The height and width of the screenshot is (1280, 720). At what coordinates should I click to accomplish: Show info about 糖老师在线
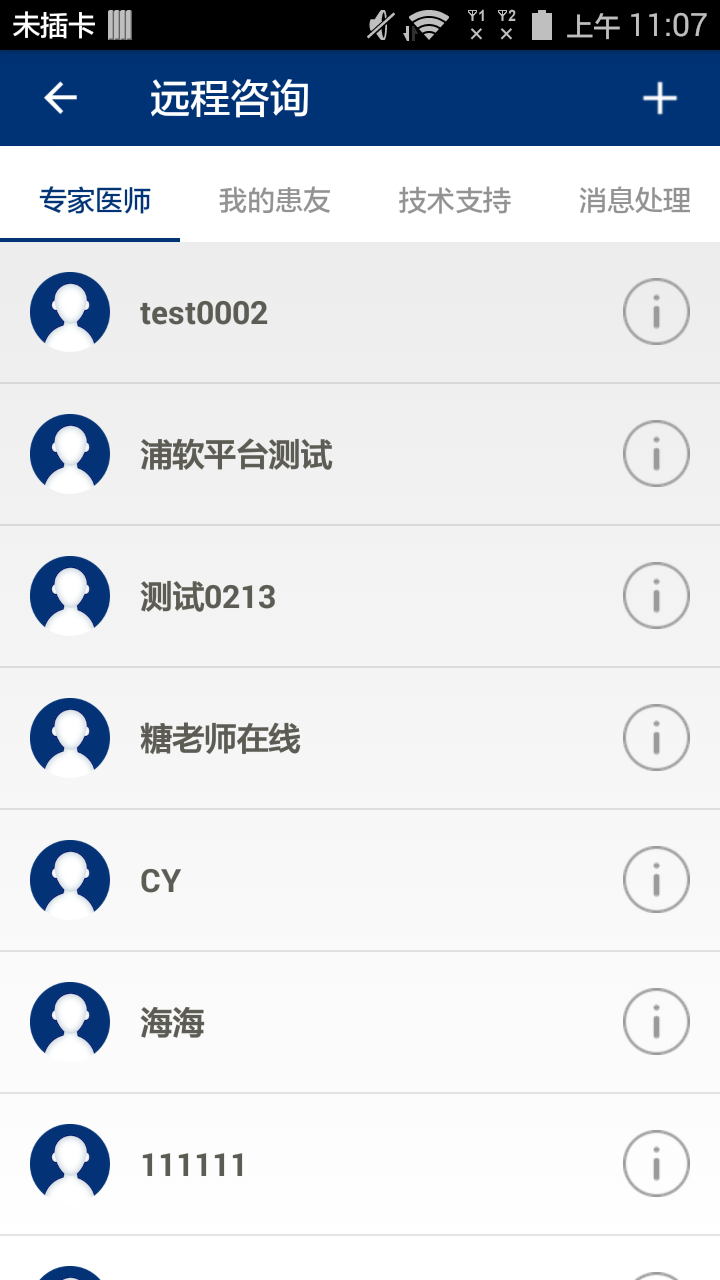point(656,738)
